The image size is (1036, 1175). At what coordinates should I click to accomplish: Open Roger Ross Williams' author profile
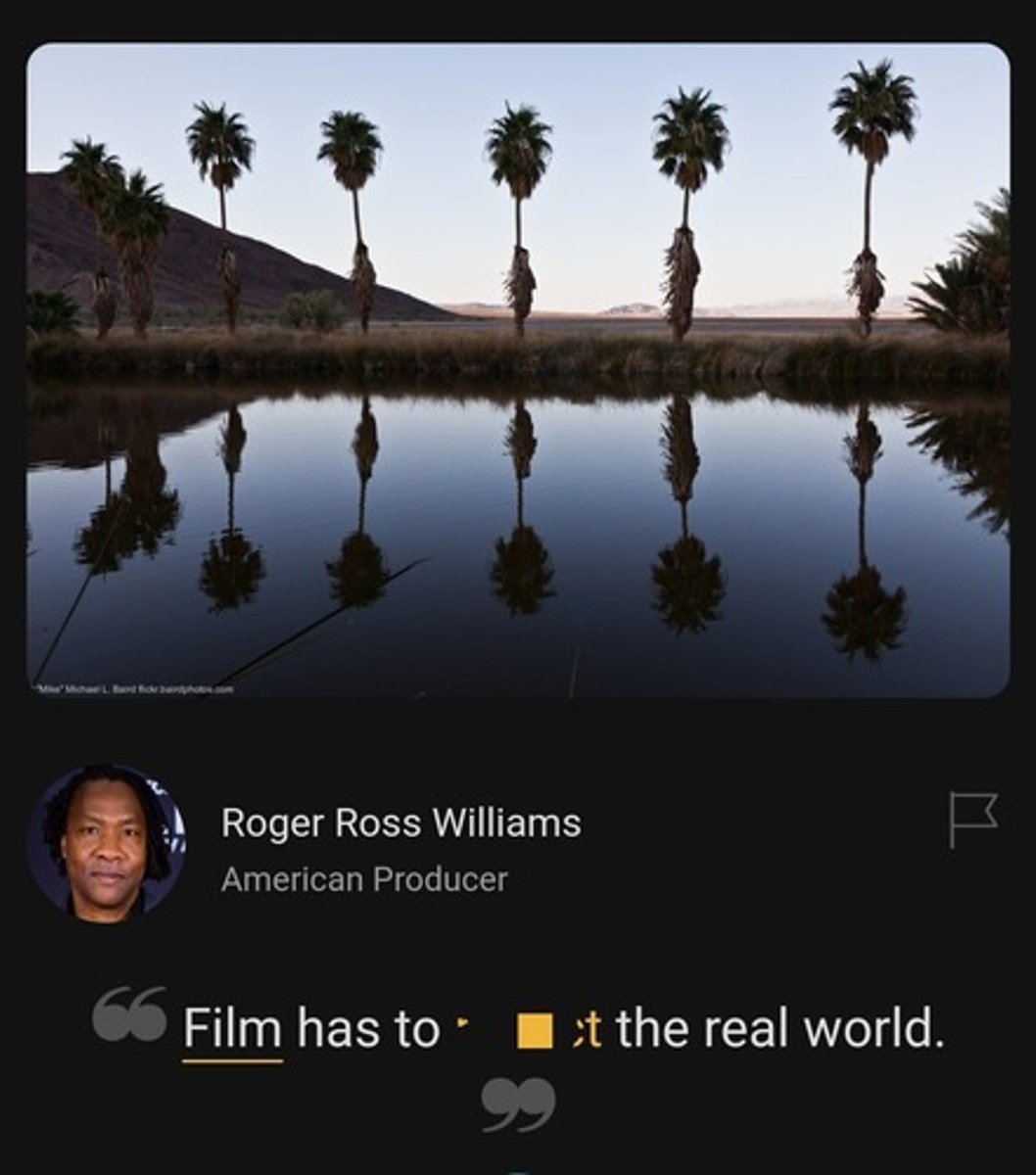[400, 823]
